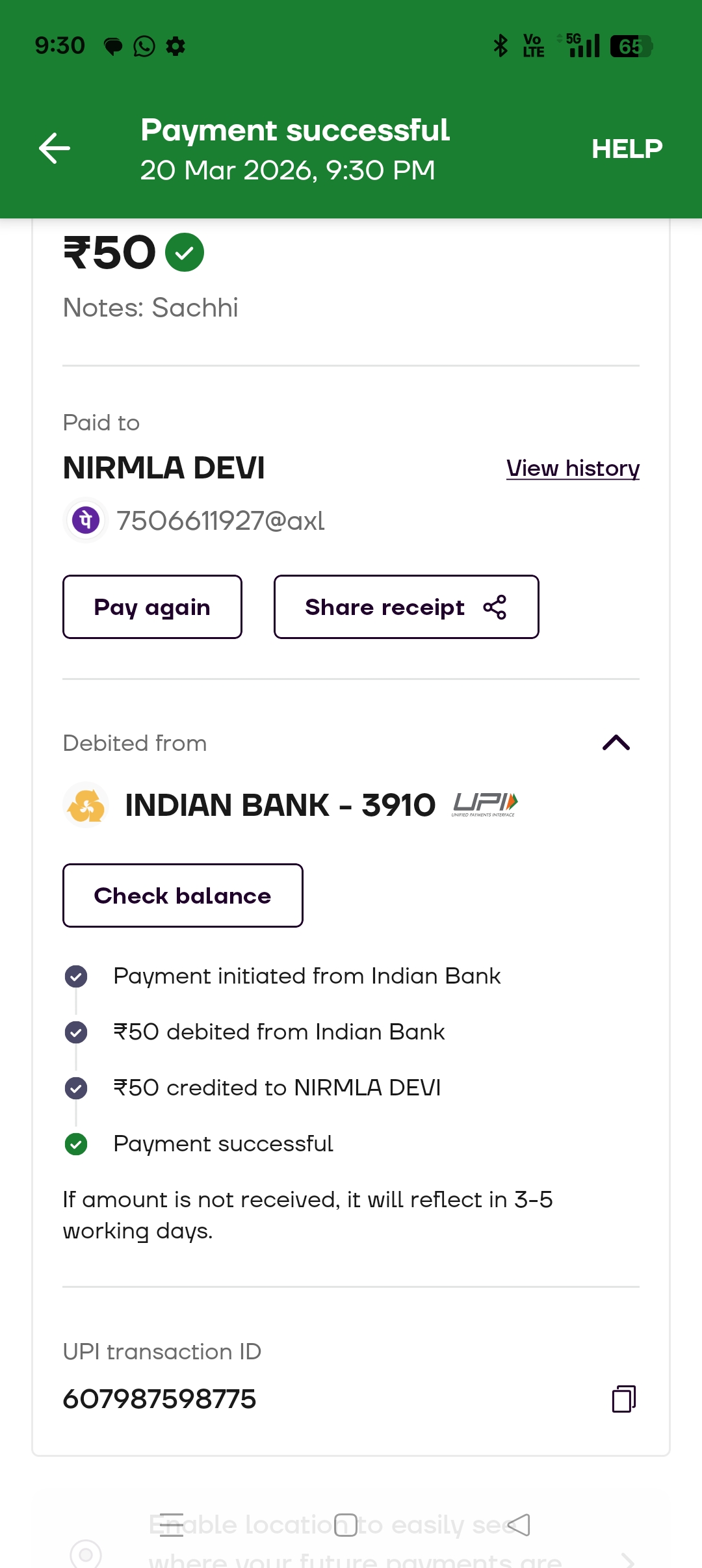Check balance of Indian Bank account
Viewport: 702px width, 1568px height.
(x=183, y=896)
